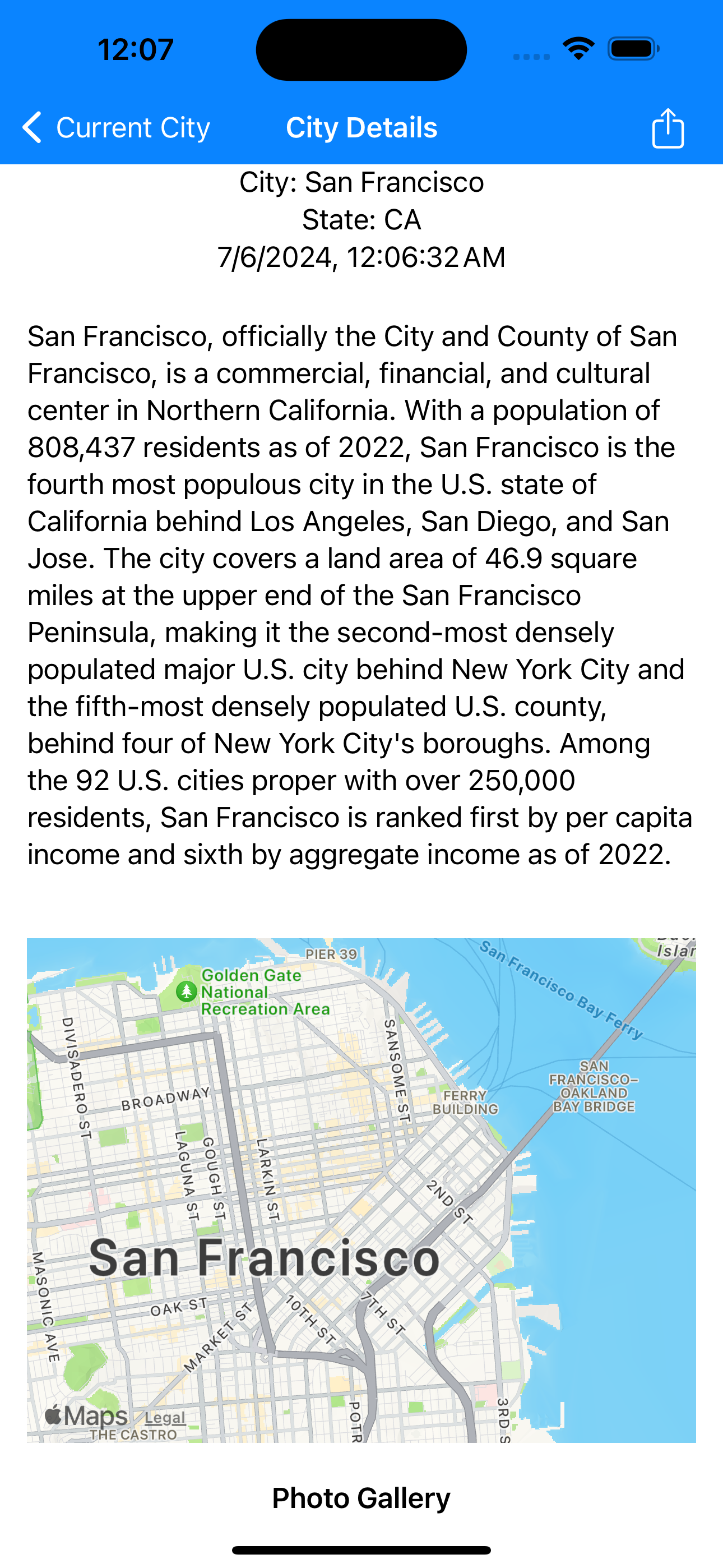Image resolution: width=723 pixels, height=1568 pixels.
Task: Open the San Francisco map snapshot
Action: point(361,1190)
